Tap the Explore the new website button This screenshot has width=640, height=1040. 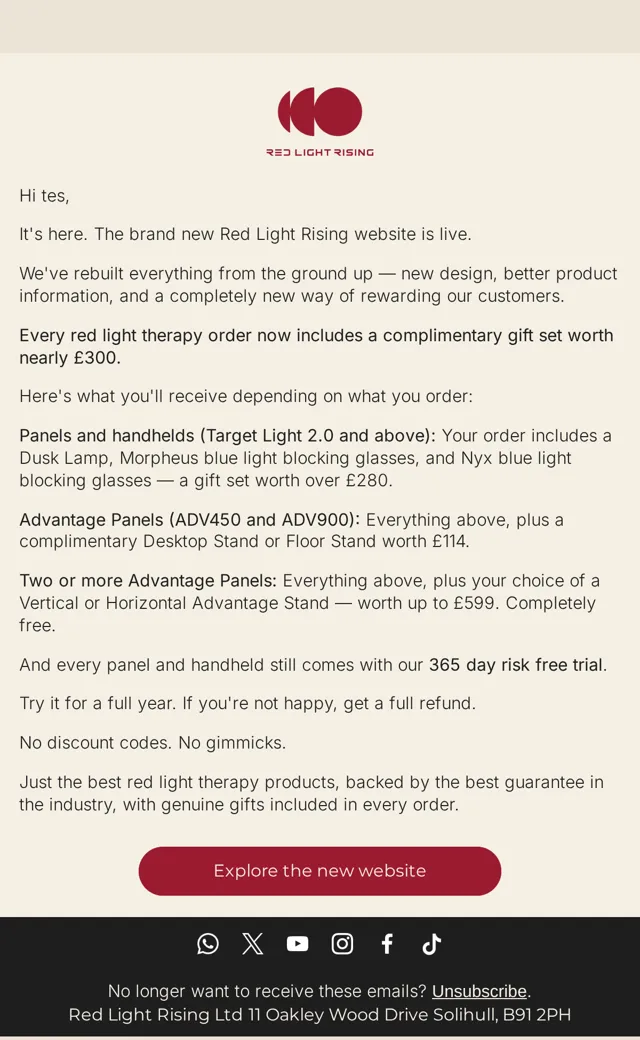click(320, 871)
